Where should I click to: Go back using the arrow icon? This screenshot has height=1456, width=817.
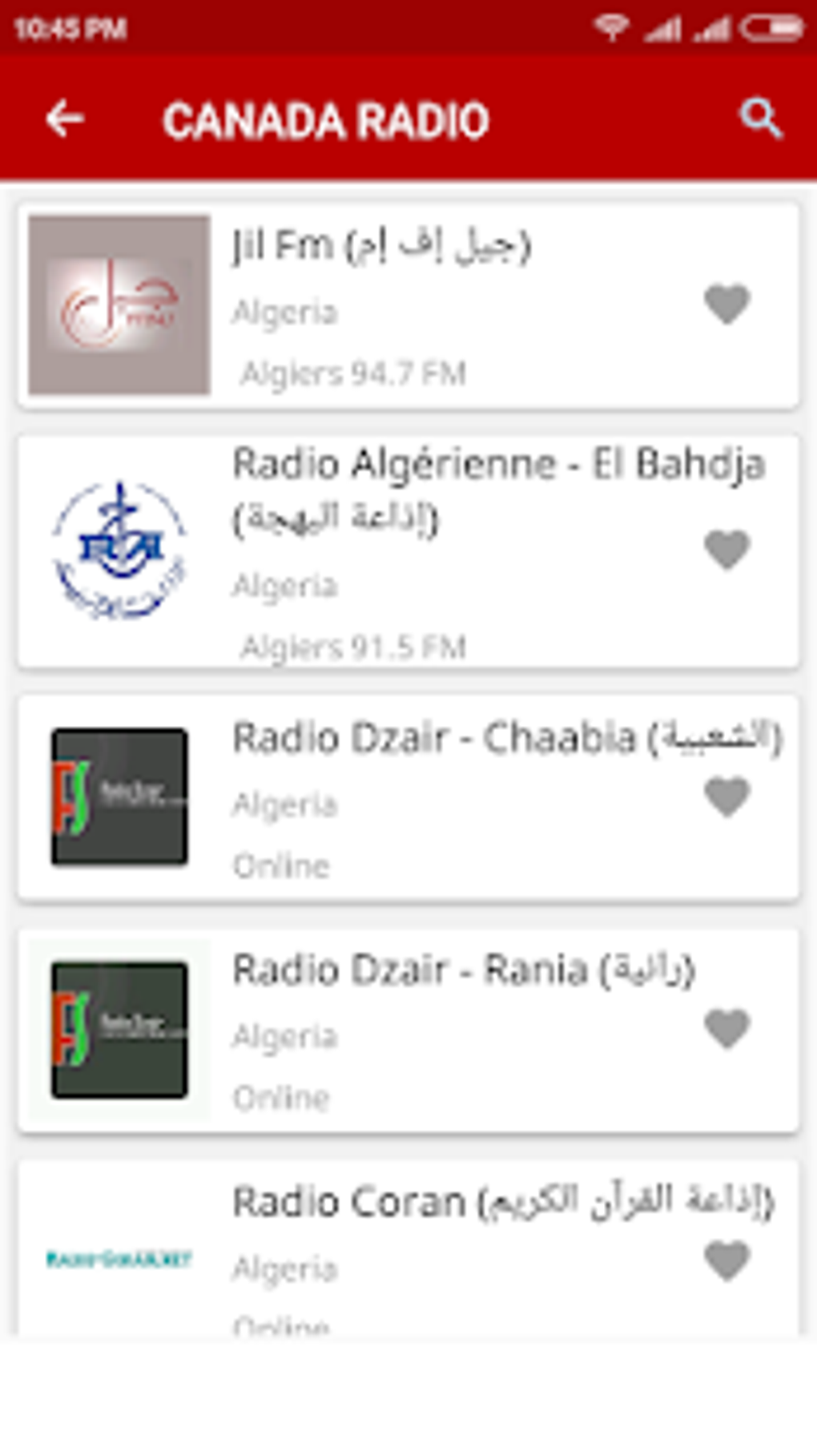click(65, 120)
